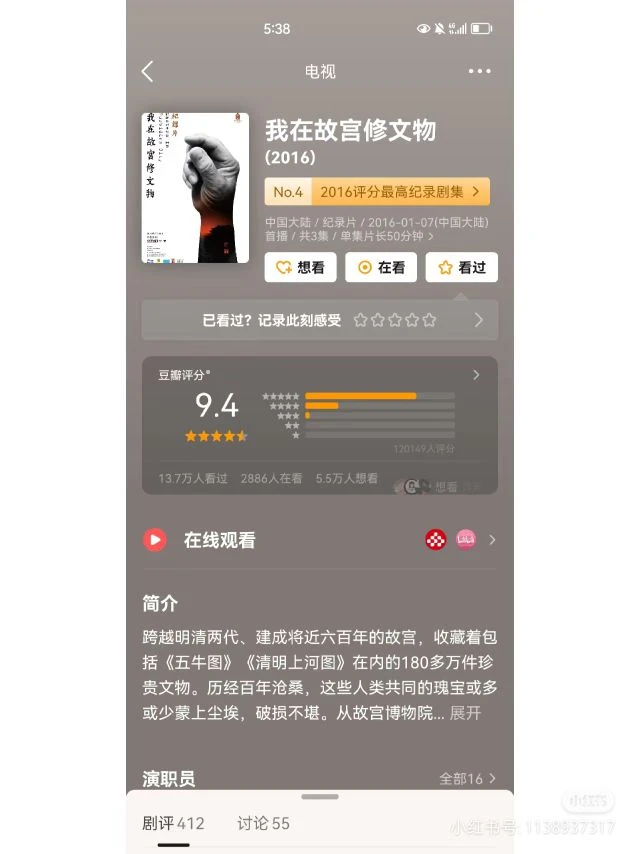This screenshot has width=640, height=854.
Task: Mark as 看过 (already watched)
Action: pyautogui.click(x=461, y=268)
